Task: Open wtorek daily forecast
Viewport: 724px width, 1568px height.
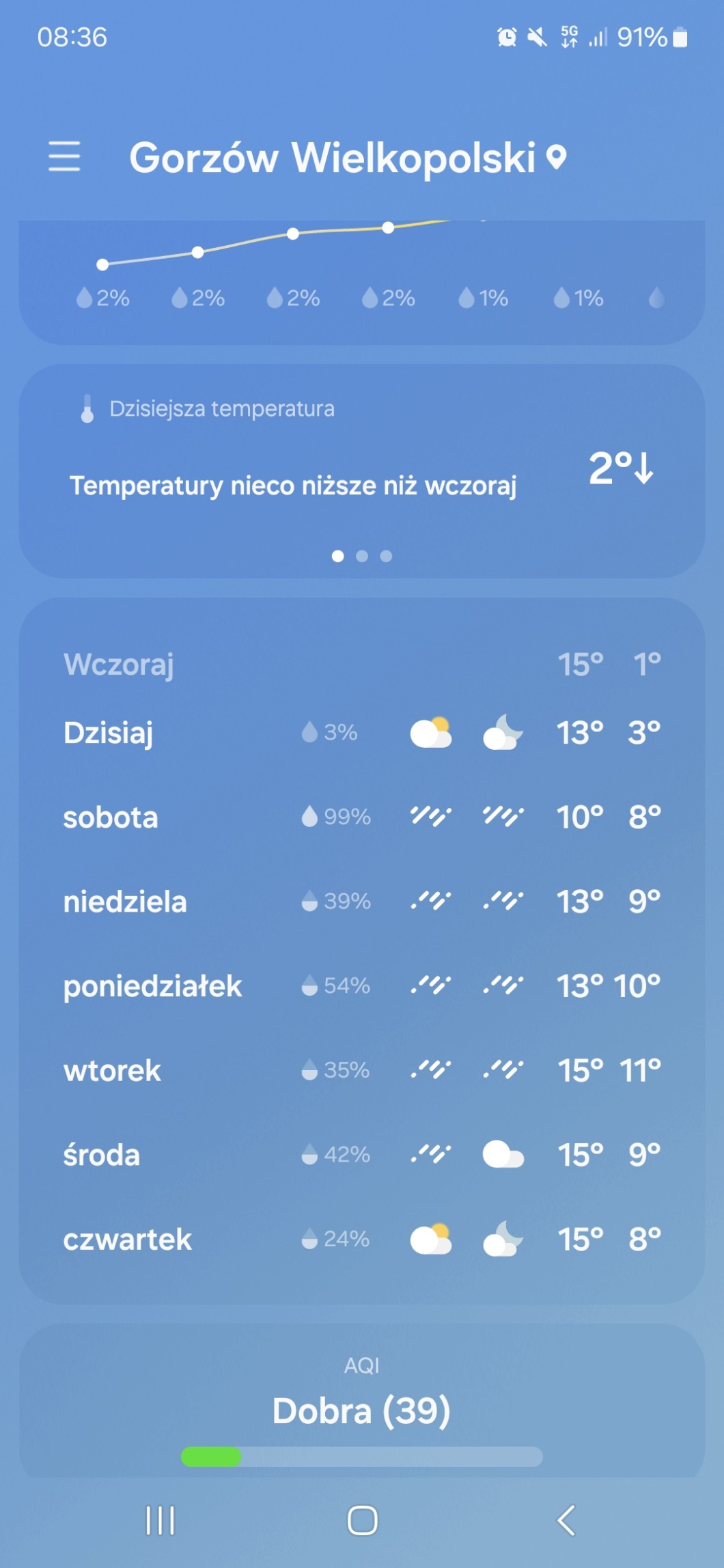Action: click(361, 1070)
